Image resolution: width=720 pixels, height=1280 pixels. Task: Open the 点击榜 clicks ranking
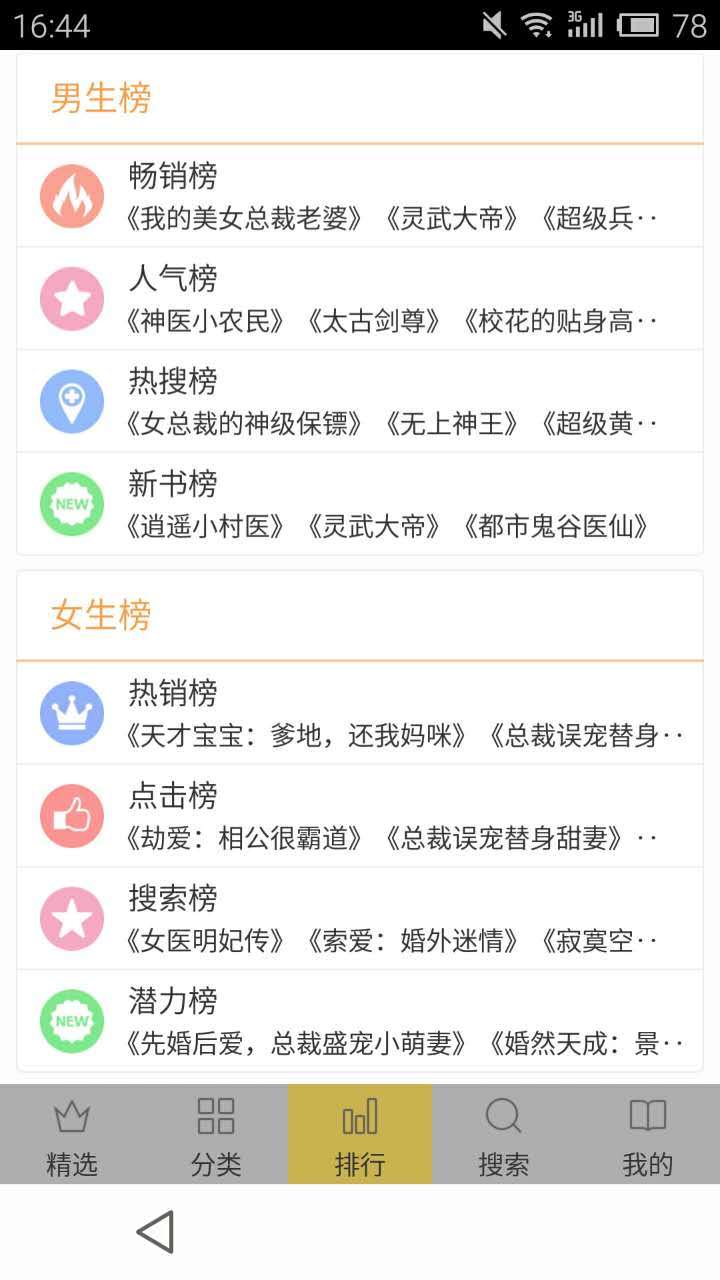pos(360,816)
